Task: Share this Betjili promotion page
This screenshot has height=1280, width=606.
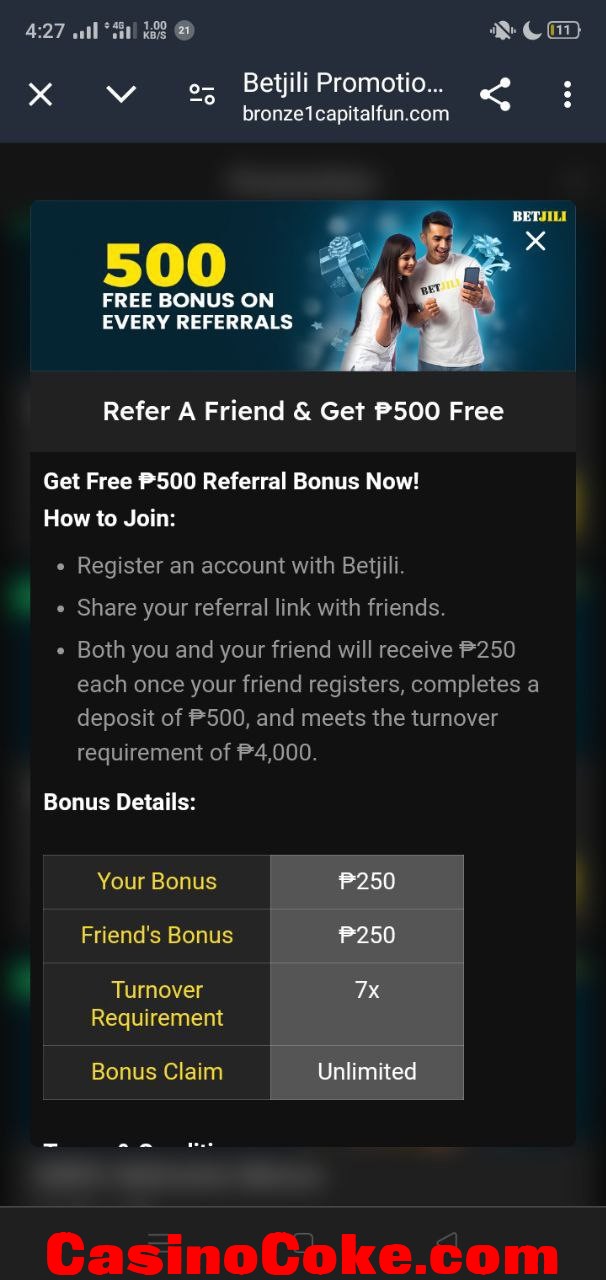Action: point(495,95)
